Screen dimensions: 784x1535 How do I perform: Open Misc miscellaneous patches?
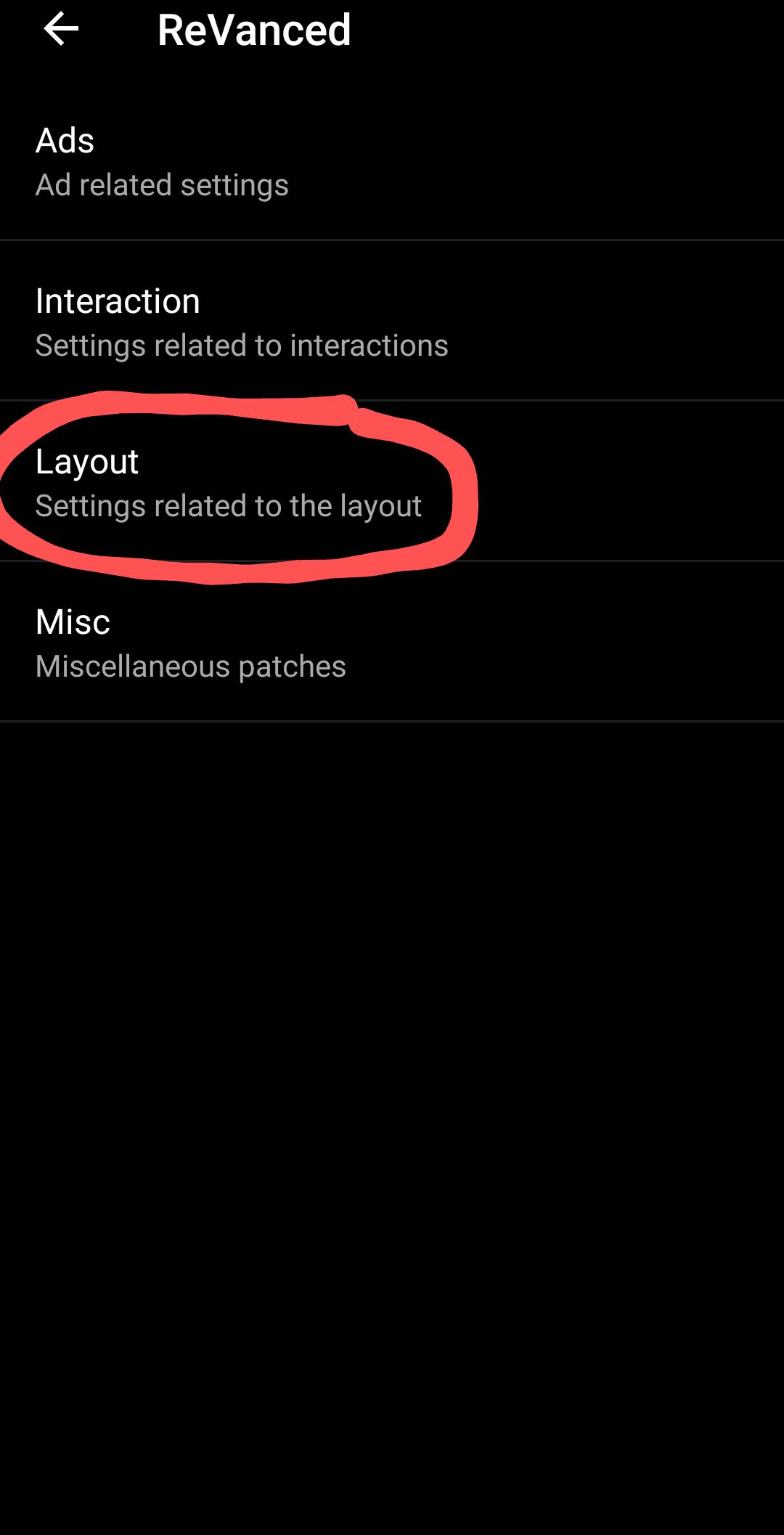pos(190,643)
